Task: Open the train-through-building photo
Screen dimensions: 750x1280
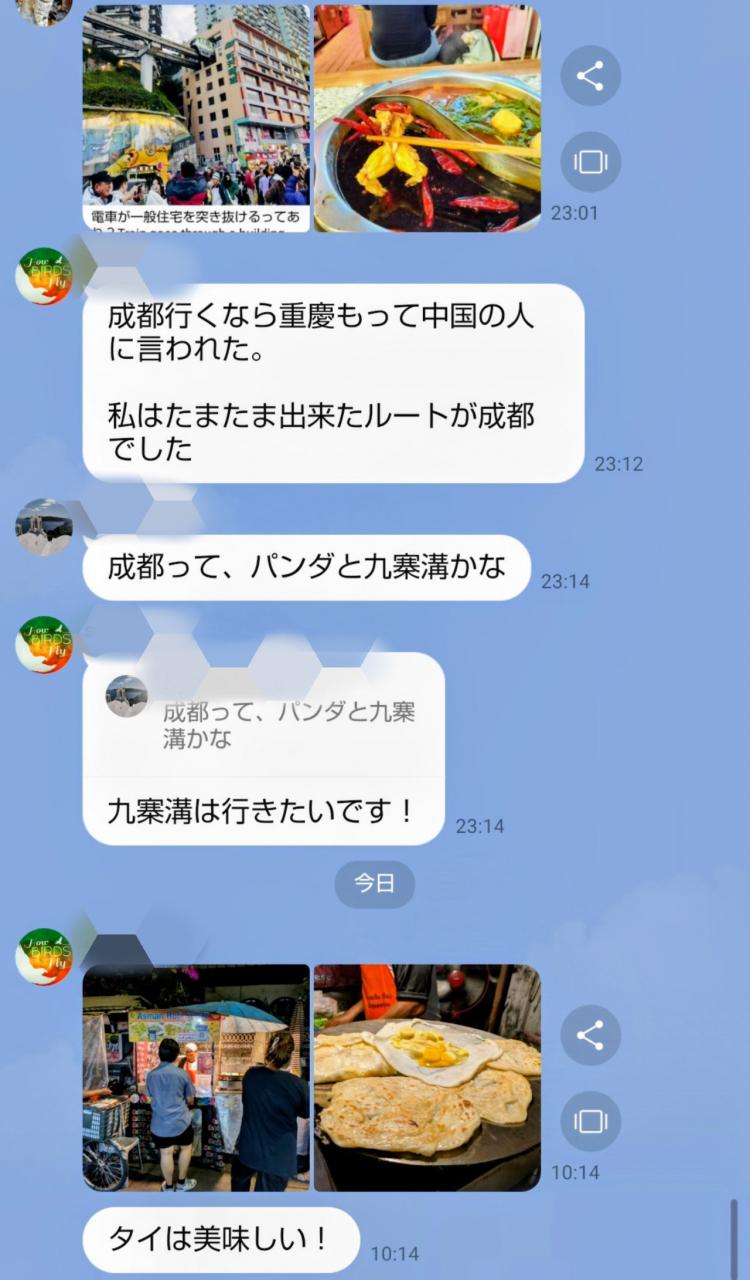Action: tap(196, 118)
